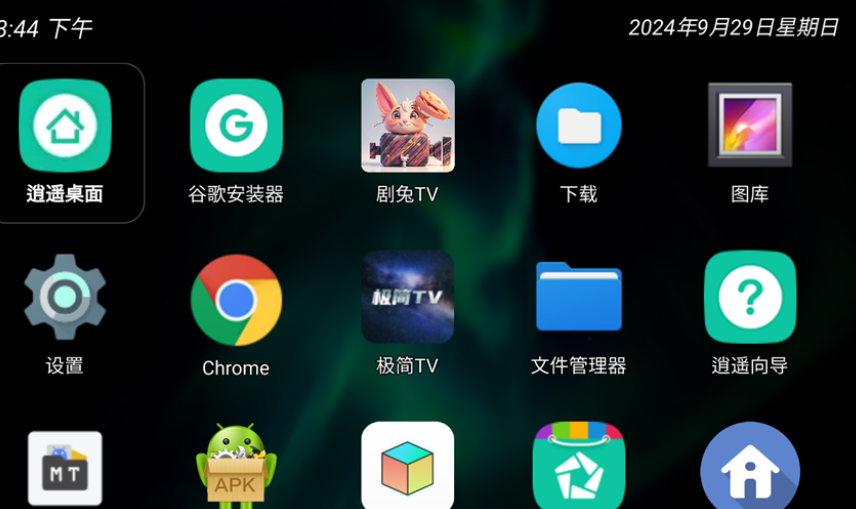This screenshot has height=509, width=856.
Task: Open the colorful cube app icon
Action: [407, 467]
